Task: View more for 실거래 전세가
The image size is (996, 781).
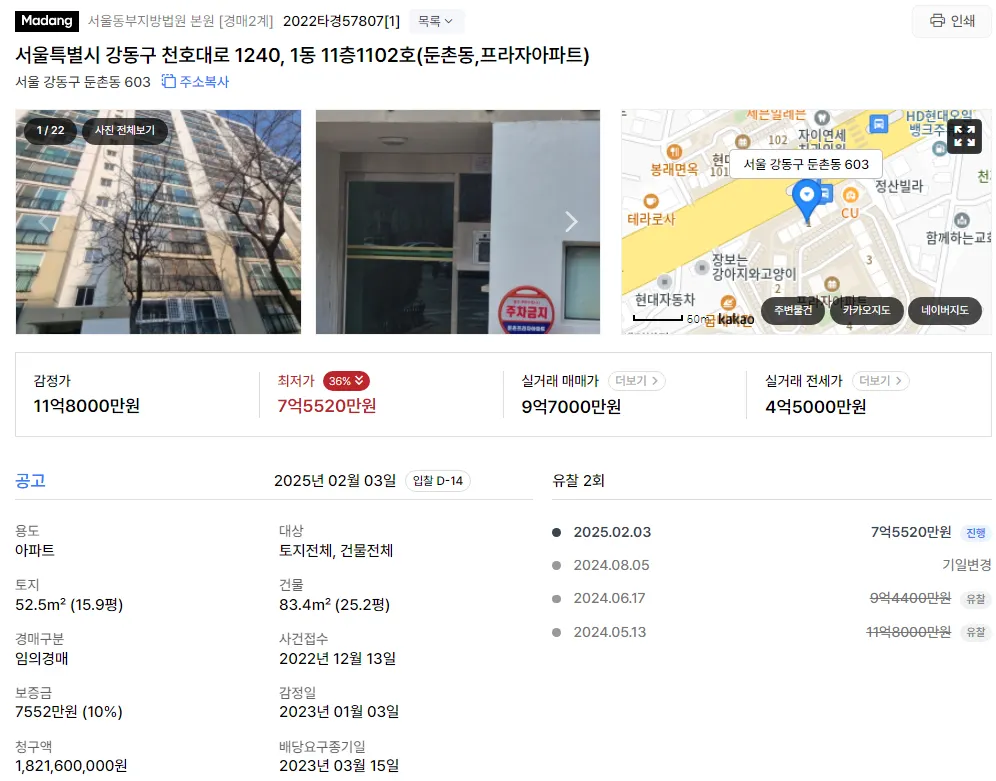Action: point(880,381)
